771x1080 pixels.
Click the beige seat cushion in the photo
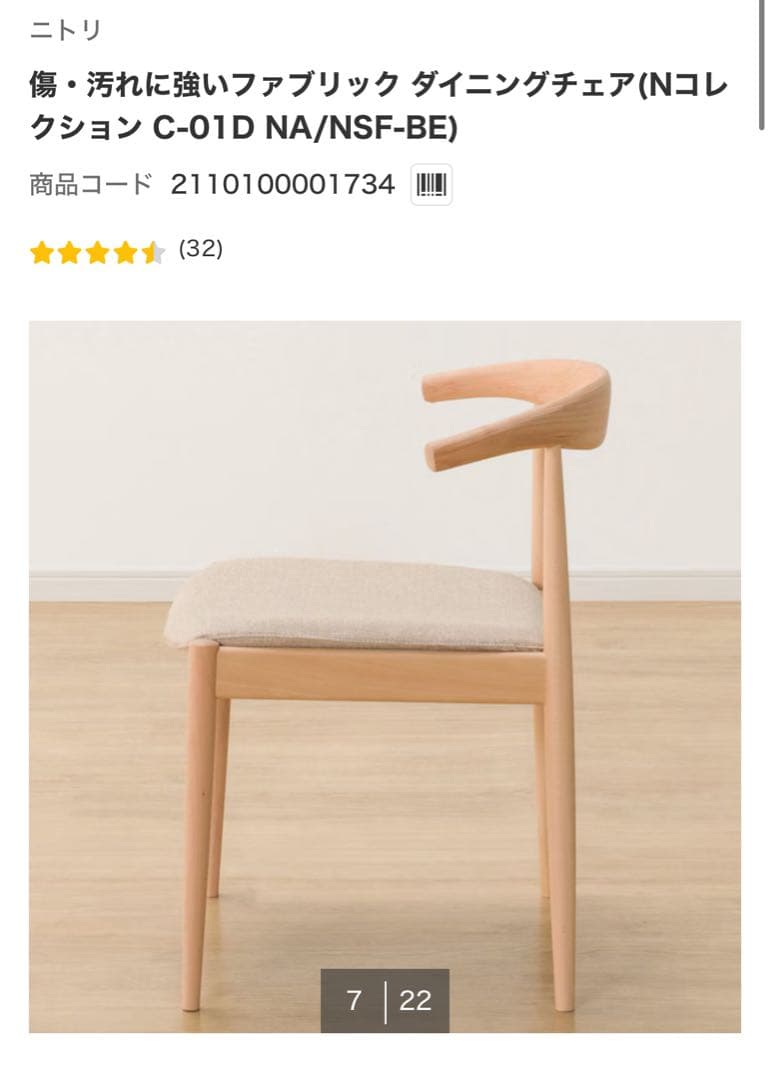pos(350,600)
